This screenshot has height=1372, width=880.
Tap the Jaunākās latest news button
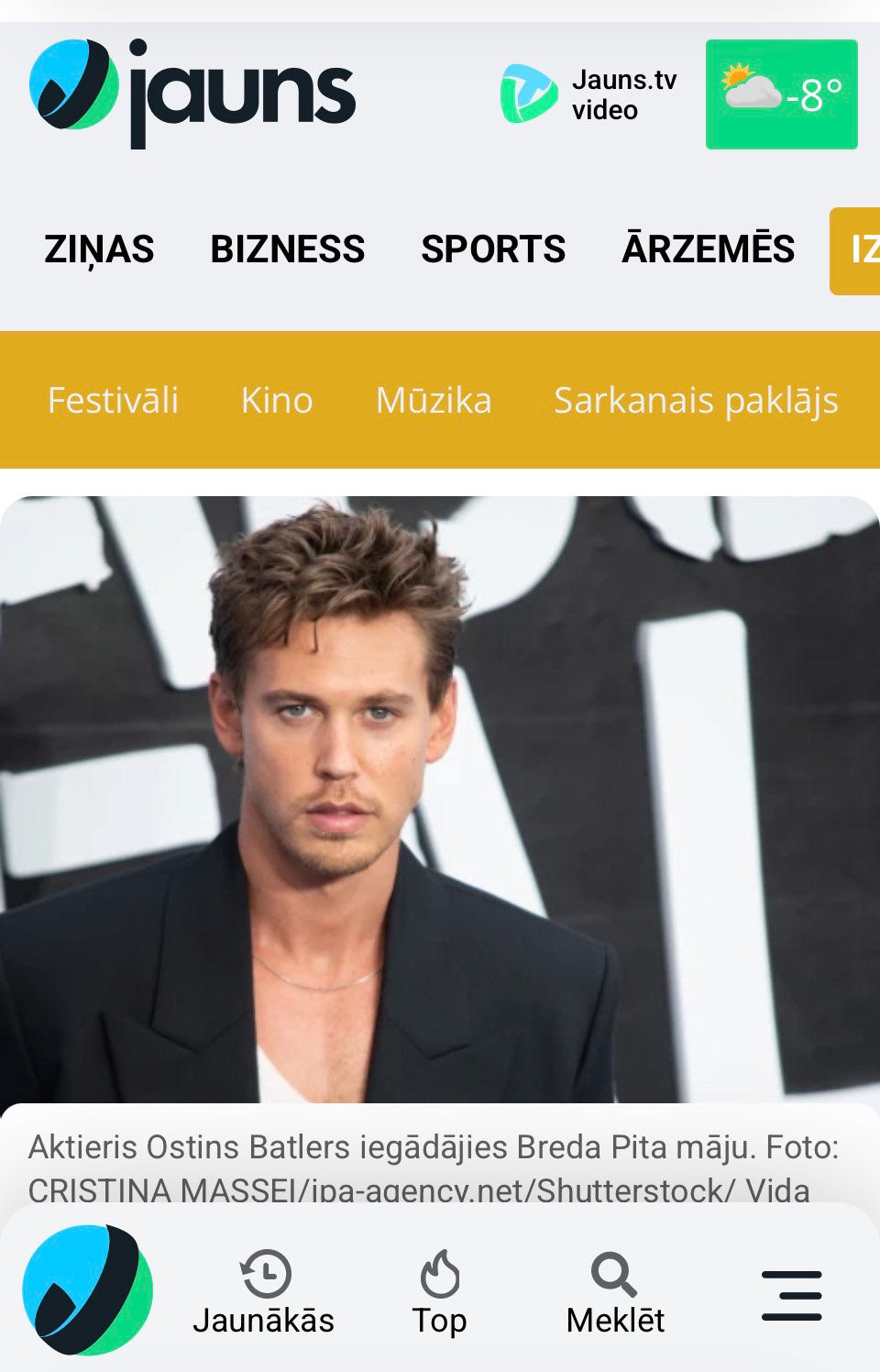(264, 1293)
